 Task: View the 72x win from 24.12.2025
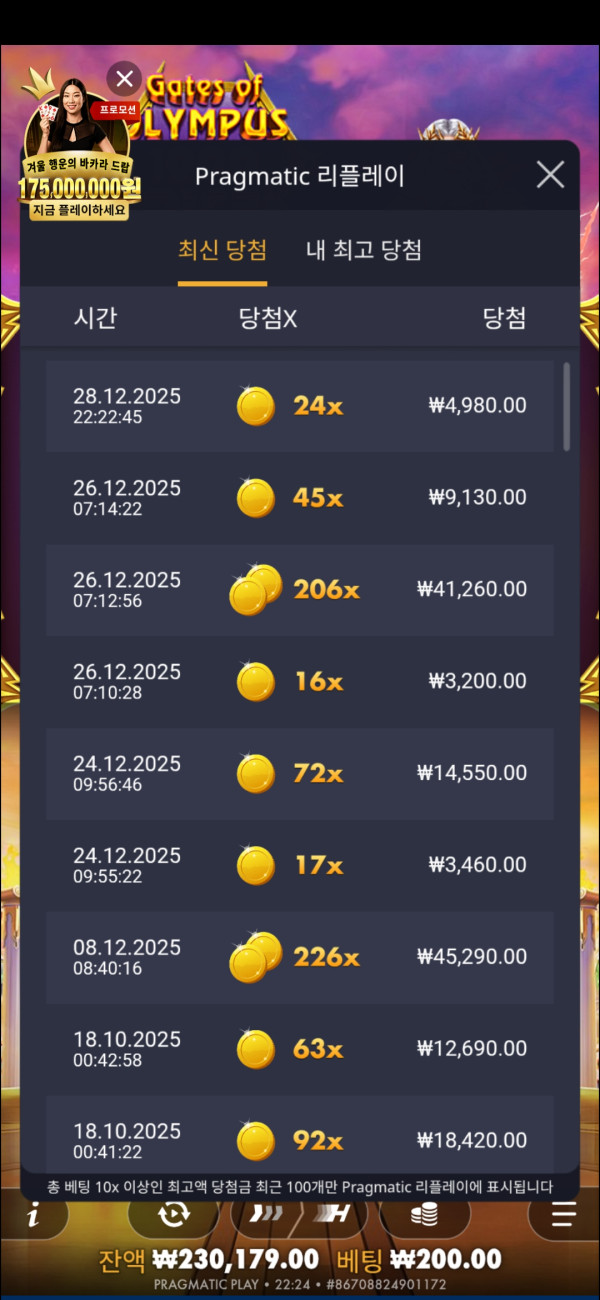coord(300,773)
